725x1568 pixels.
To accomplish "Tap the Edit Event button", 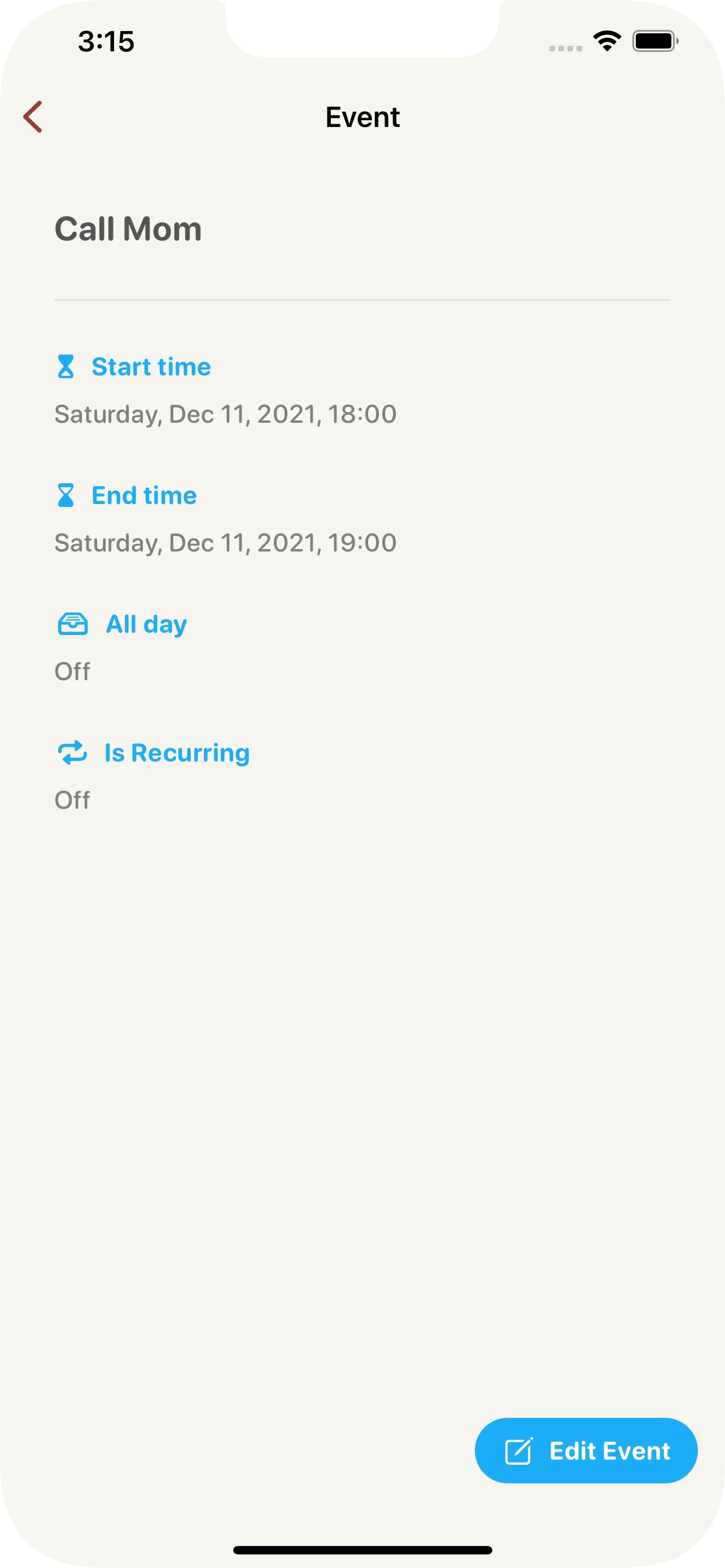I will [x=586, y=1451].
